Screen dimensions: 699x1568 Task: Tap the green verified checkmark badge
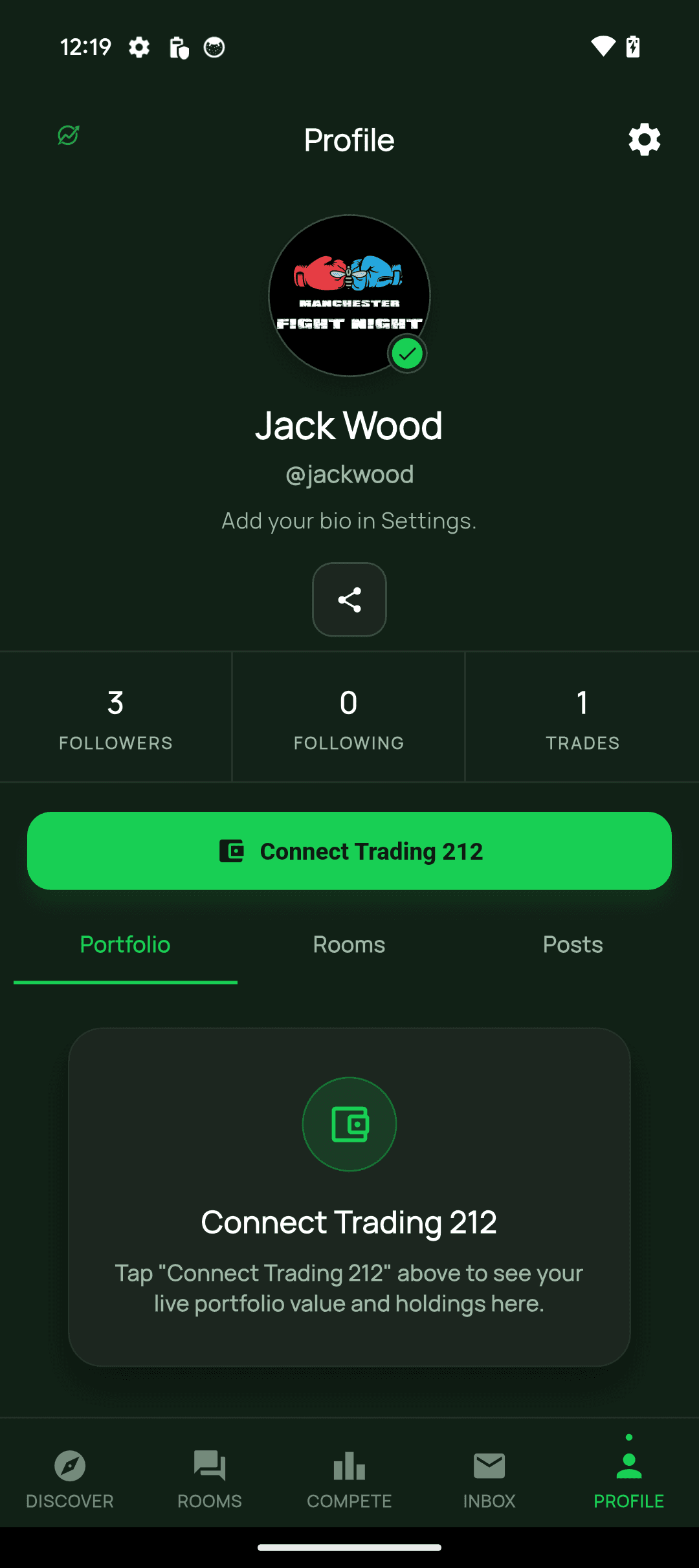(407, 353)
